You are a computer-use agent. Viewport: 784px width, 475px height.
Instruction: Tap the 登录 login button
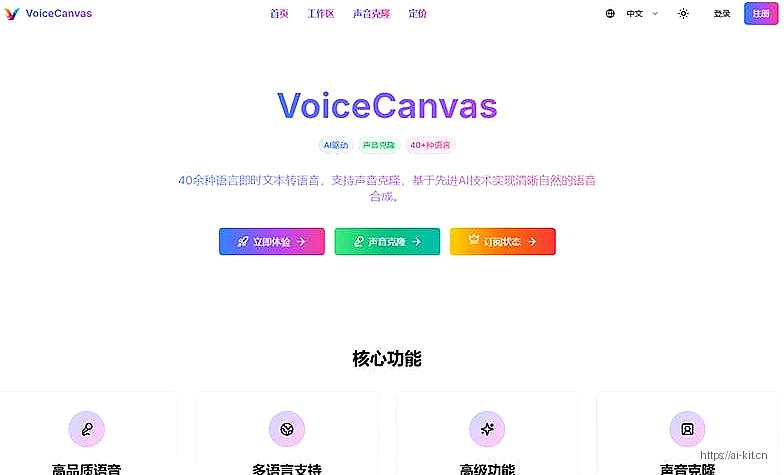click(722, 14)
